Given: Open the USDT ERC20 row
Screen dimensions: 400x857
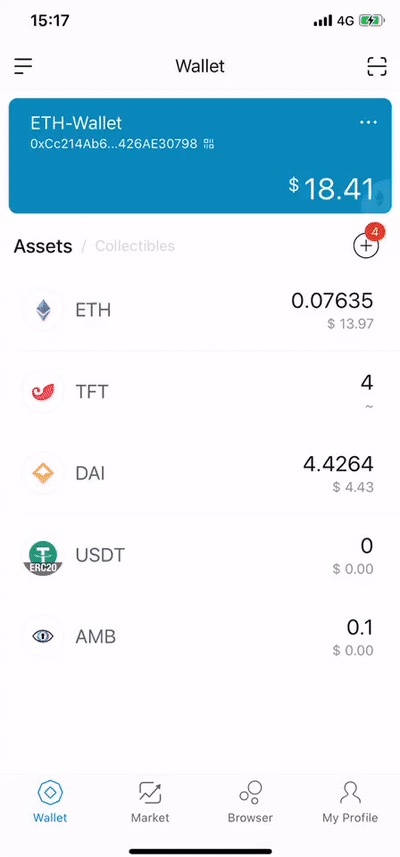Looking at the screenshot, I should click(200, 555).
